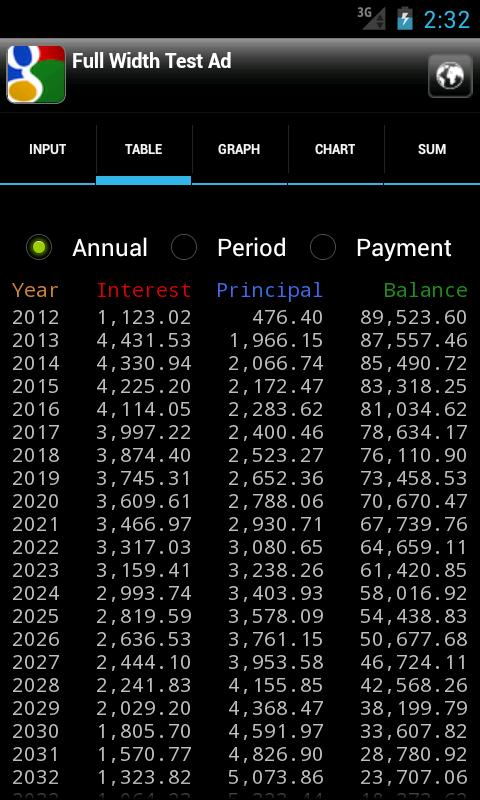Screen dimensions: 480x800
Task: Open the Full Width Test Ad banner
Action: pyautogui.click(x=240, y=76)
